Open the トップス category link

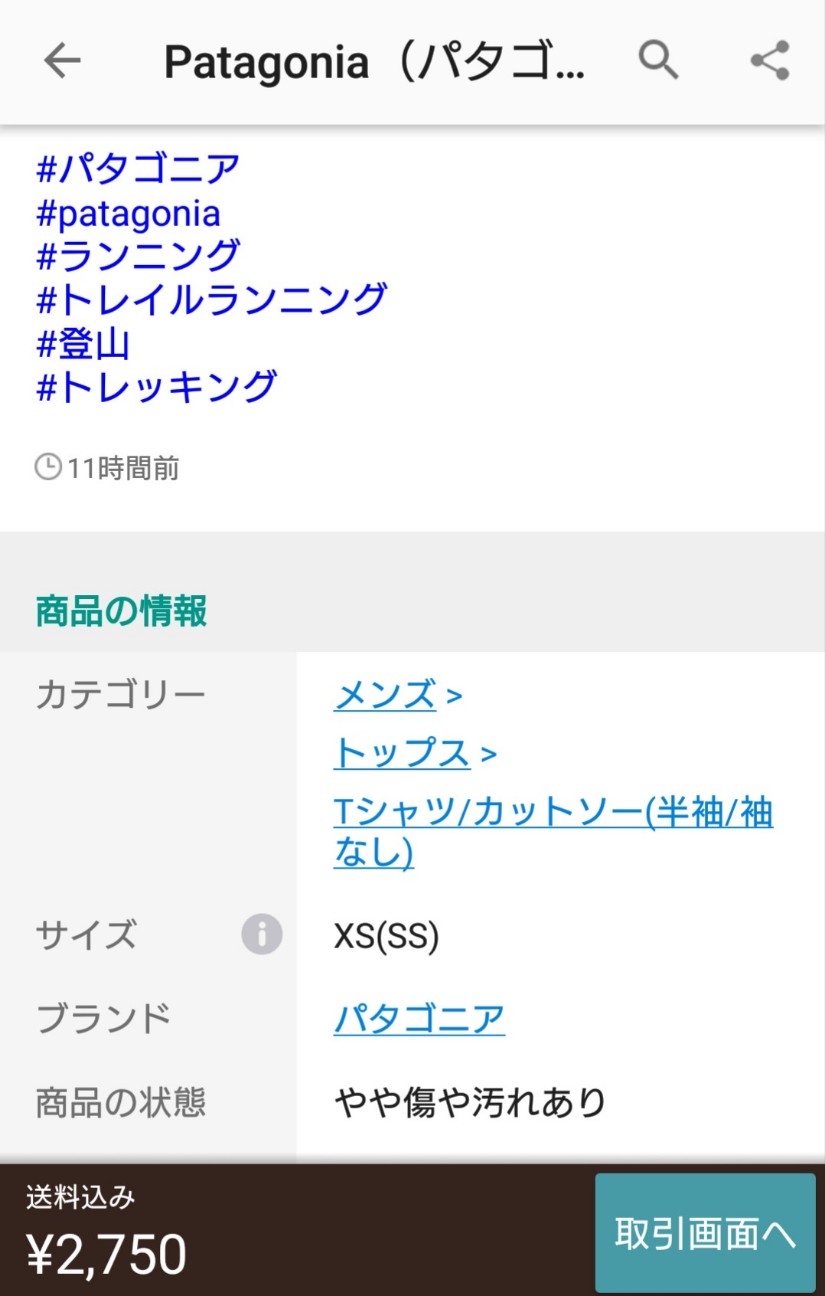coord(402,753)
